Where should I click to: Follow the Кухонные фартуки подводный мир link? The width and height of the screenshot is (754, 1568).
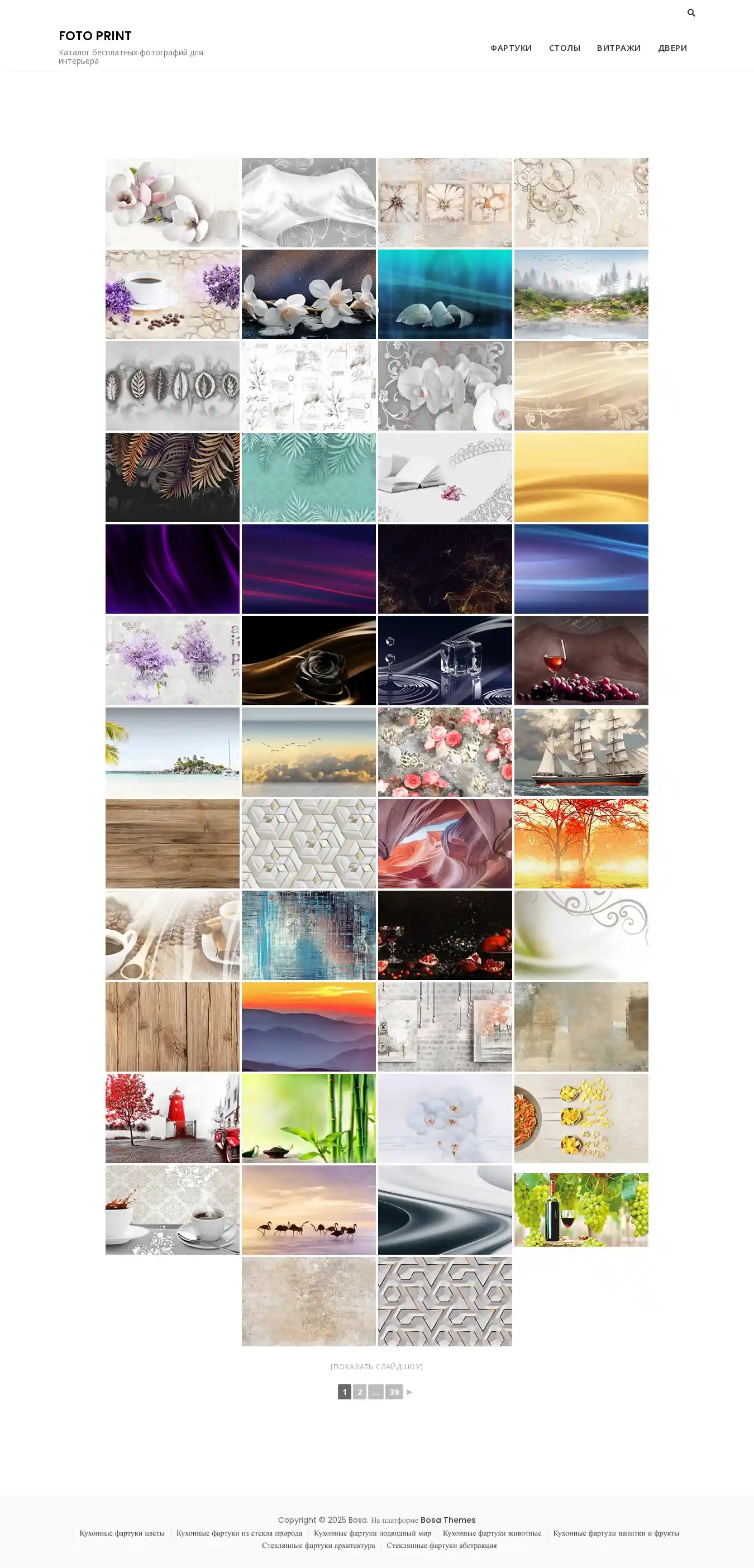[x=372, y=1533]
